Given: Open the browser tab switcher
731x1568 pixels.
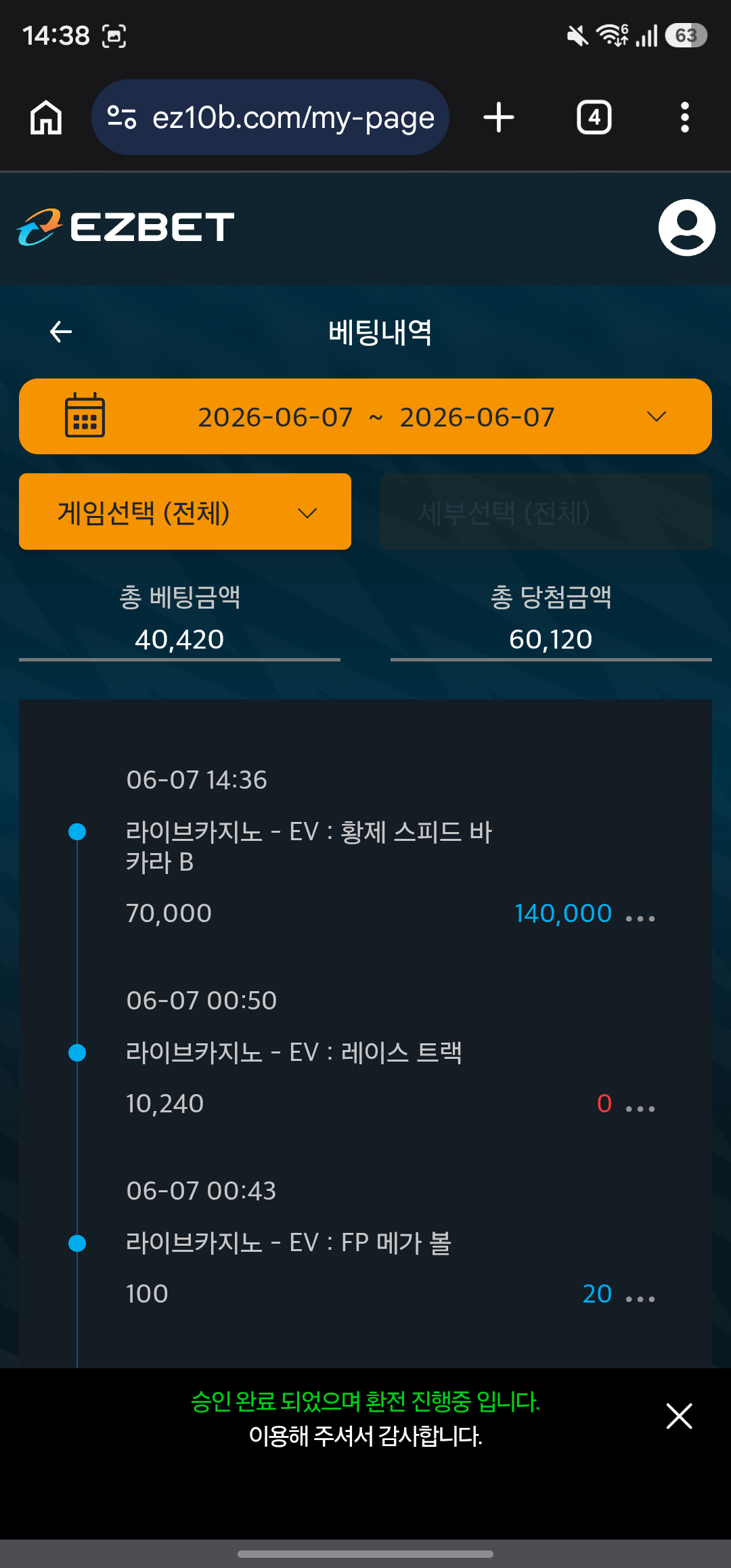Looking at the screenshot, I should tap(594, 117).
